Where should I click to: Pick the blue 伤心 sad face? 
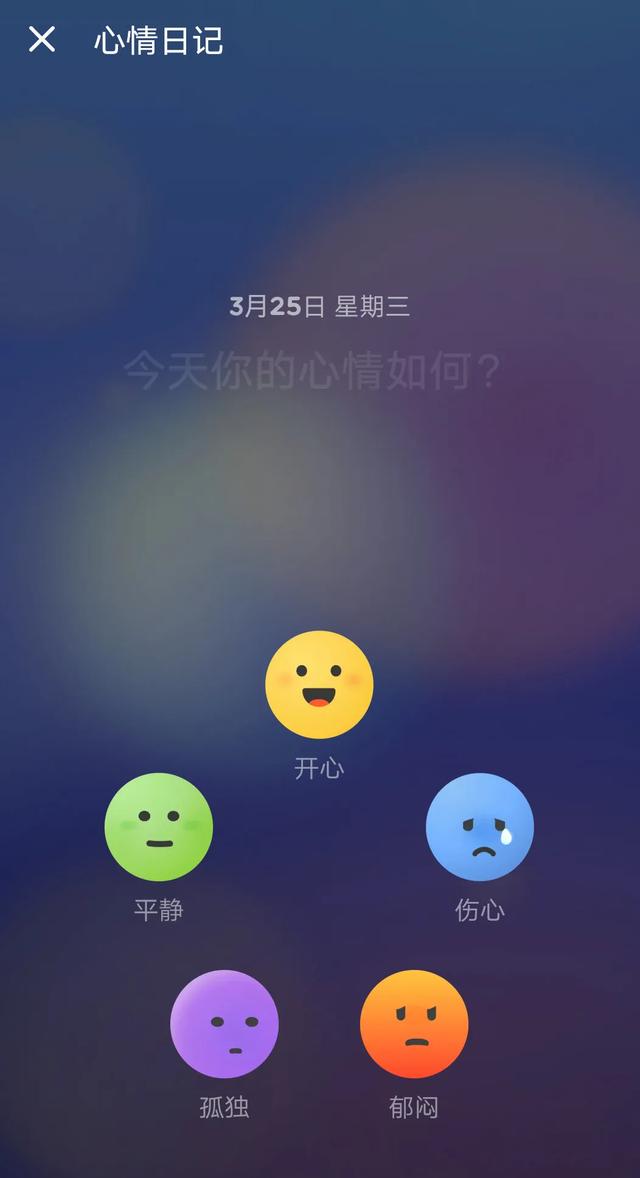coord(480,826)
